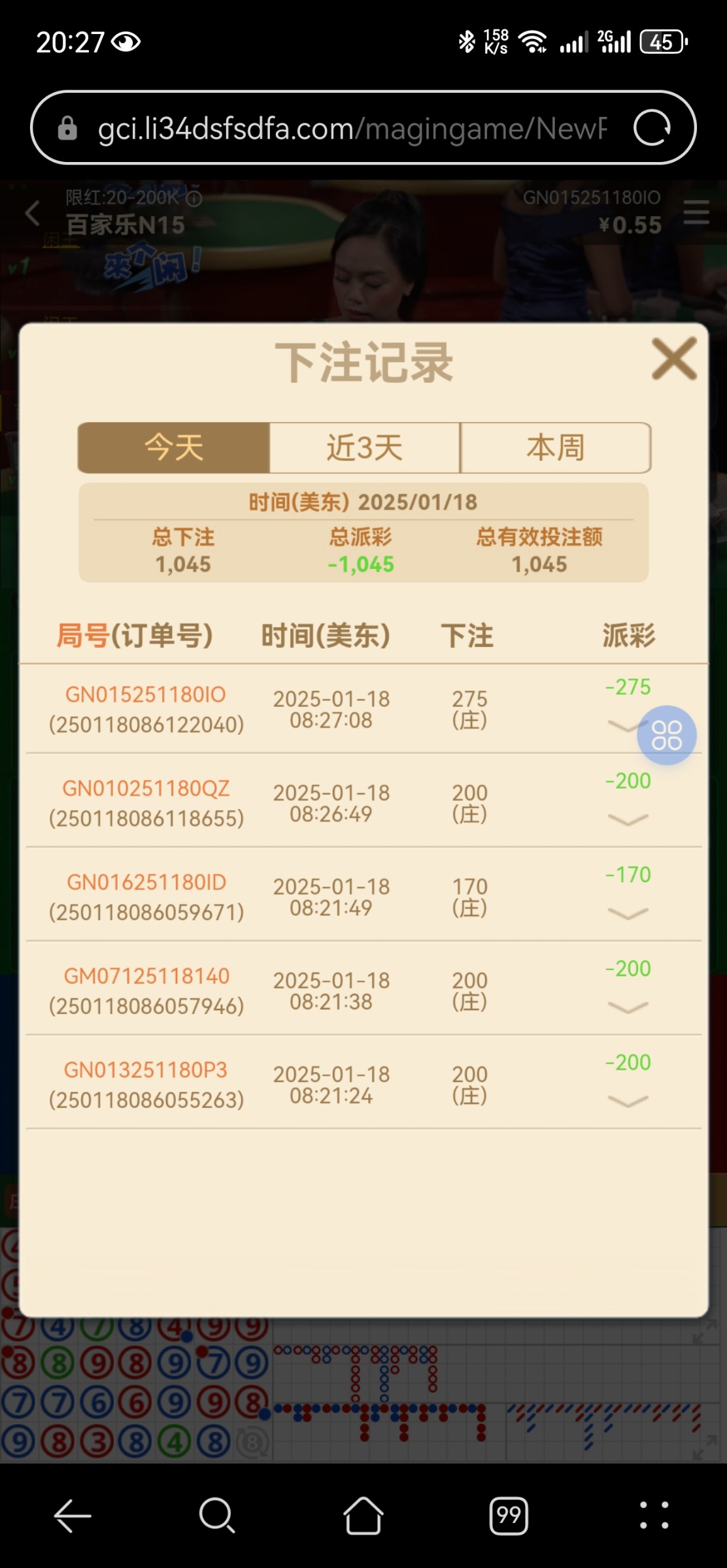The height and width of the screenshot is (1568, 727).
Task: Tap the floating blue four-circle button
Action: [666, 736]
